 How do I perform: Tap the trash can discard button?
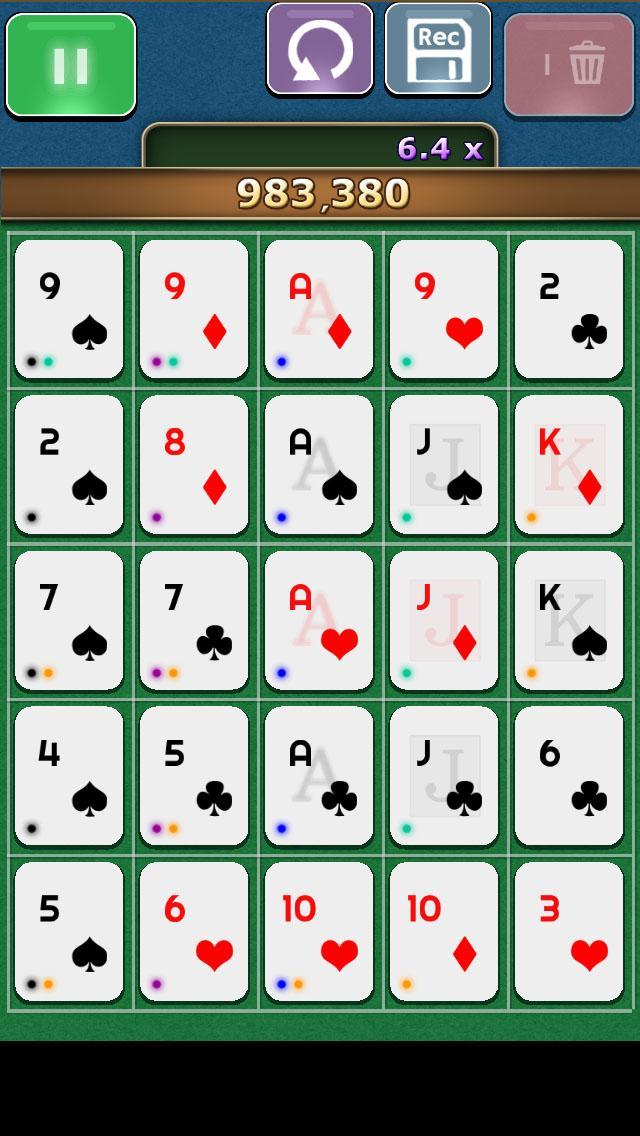[x=570, y=64]
